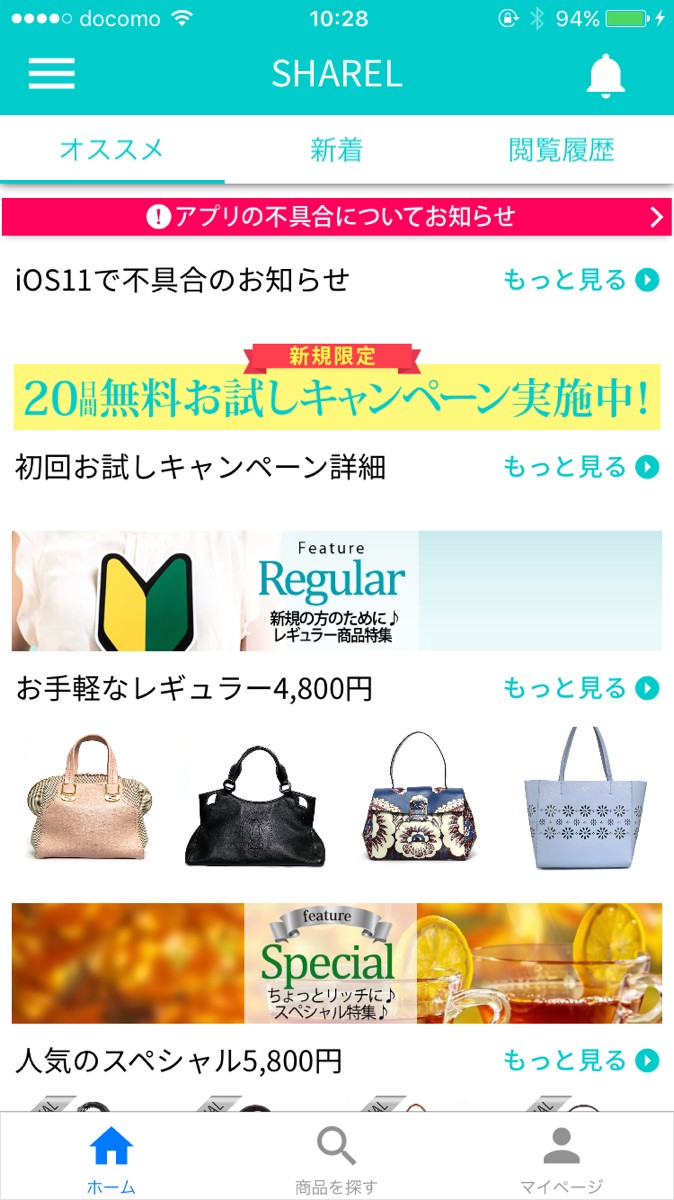Open the Regular feature banner
This screenshot has width=674, height=1200.
tap(336, 591)
